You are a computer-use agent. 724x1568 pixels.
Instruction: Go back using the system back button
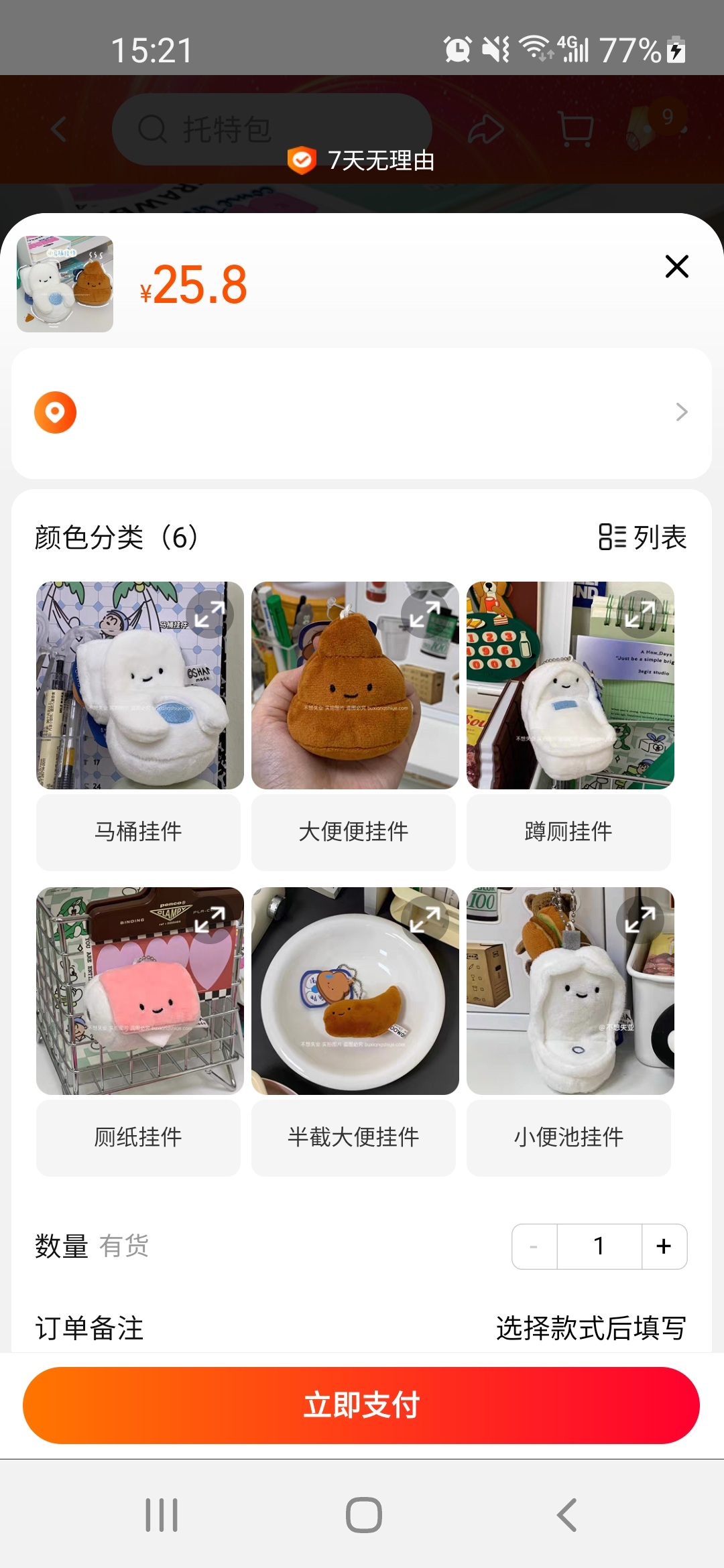click(x=566, y=1515)
